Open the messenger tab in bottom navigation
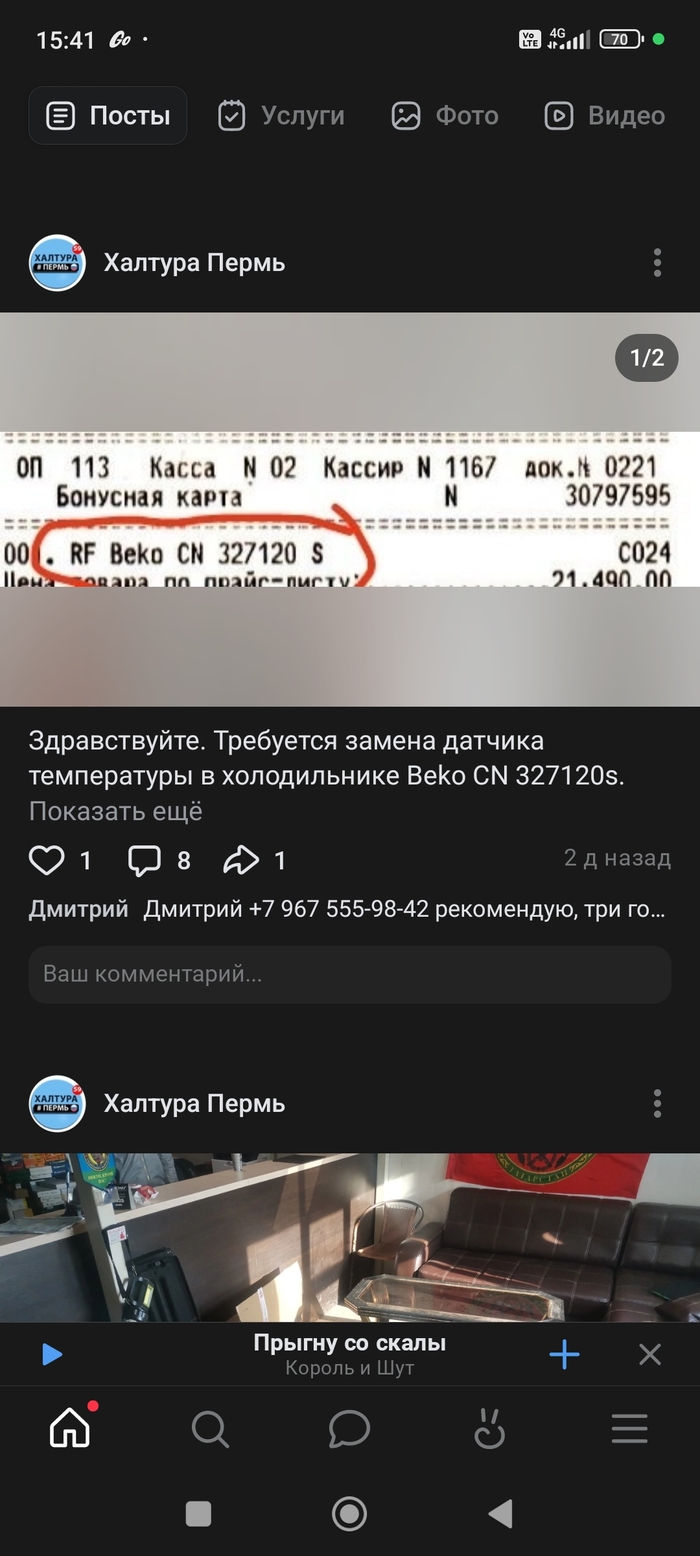Image resolution: width=700 pixels, height=1556 pixels. [350, 1430]
